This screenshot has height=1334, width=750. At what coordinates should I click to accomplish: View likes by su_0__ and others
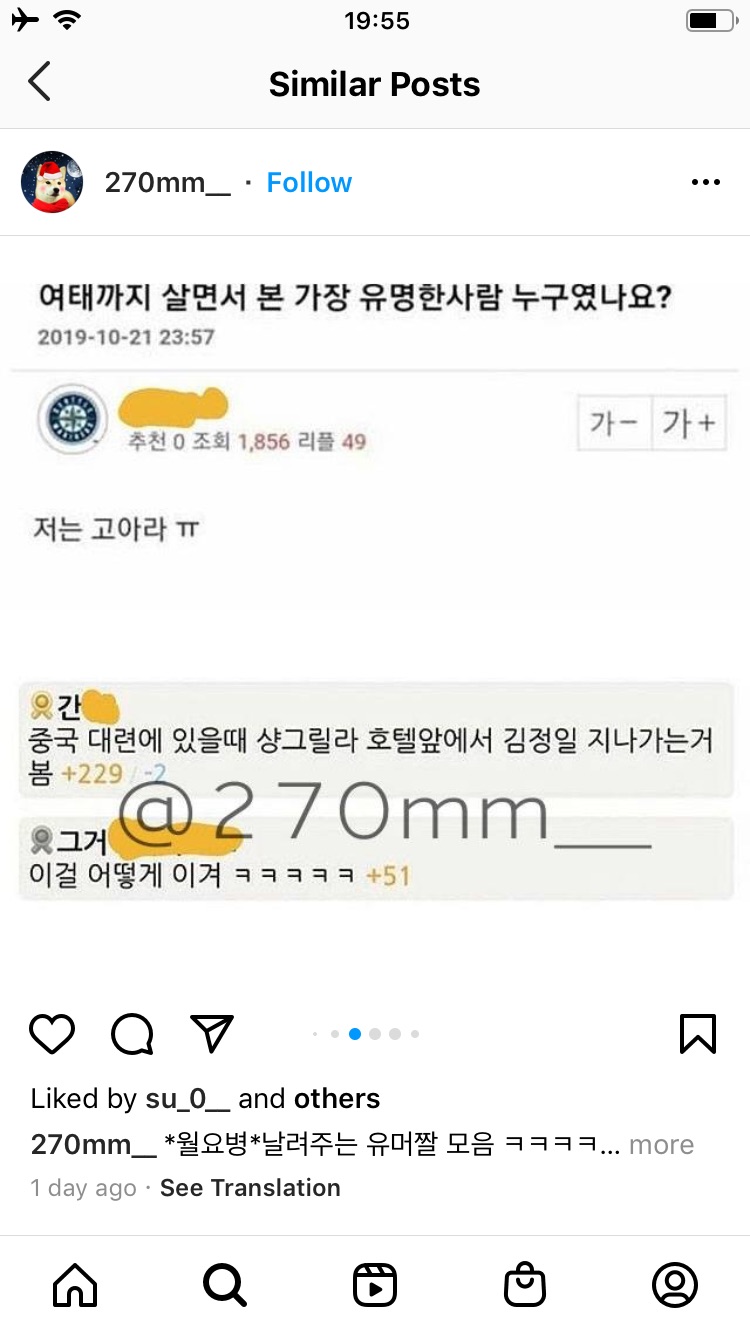point(205,1099)
